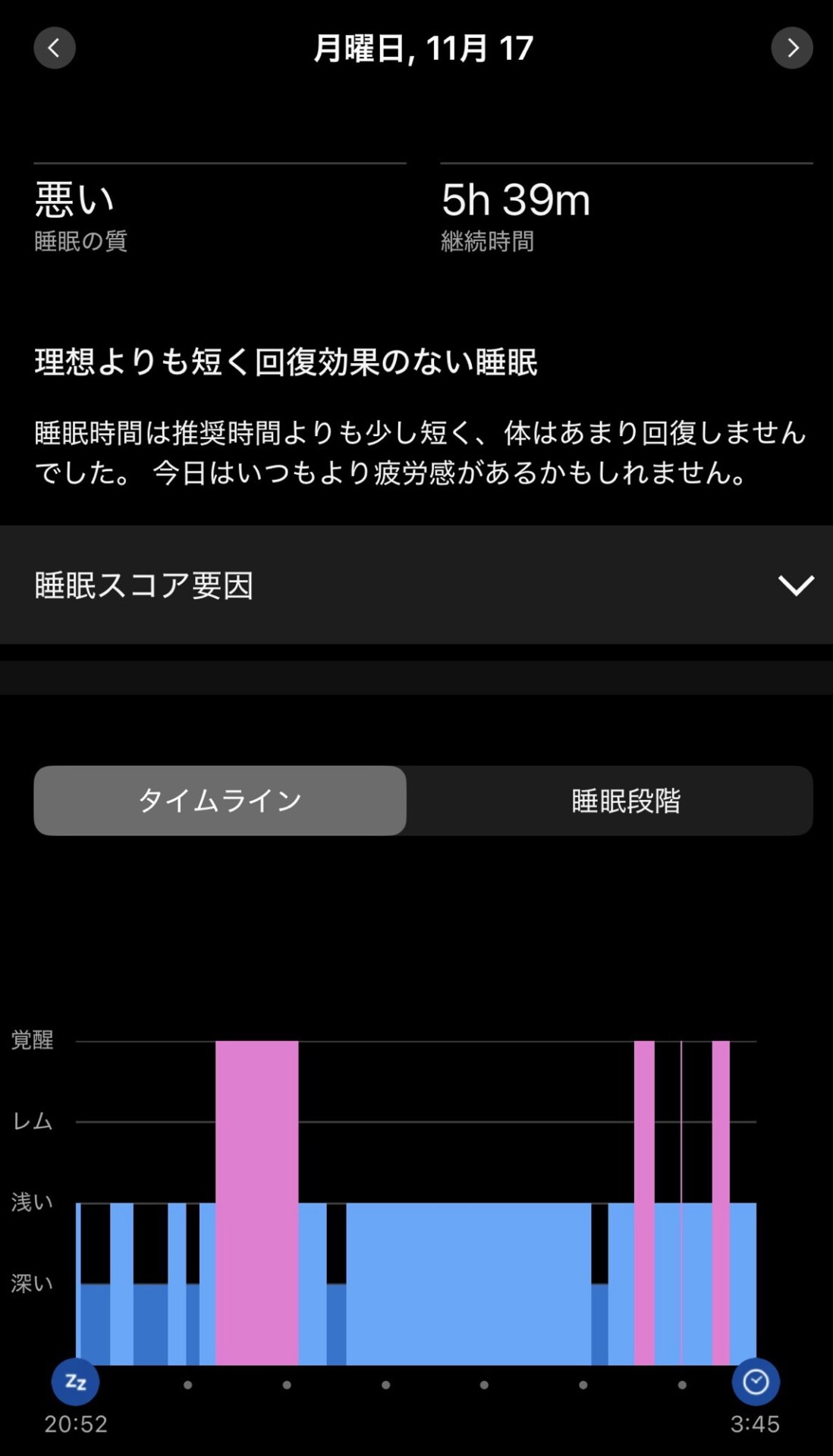This screenshot has height=1456, width=833.
Task: Expand the 睡眠スコア要因 section
Action: coord(795,585)
